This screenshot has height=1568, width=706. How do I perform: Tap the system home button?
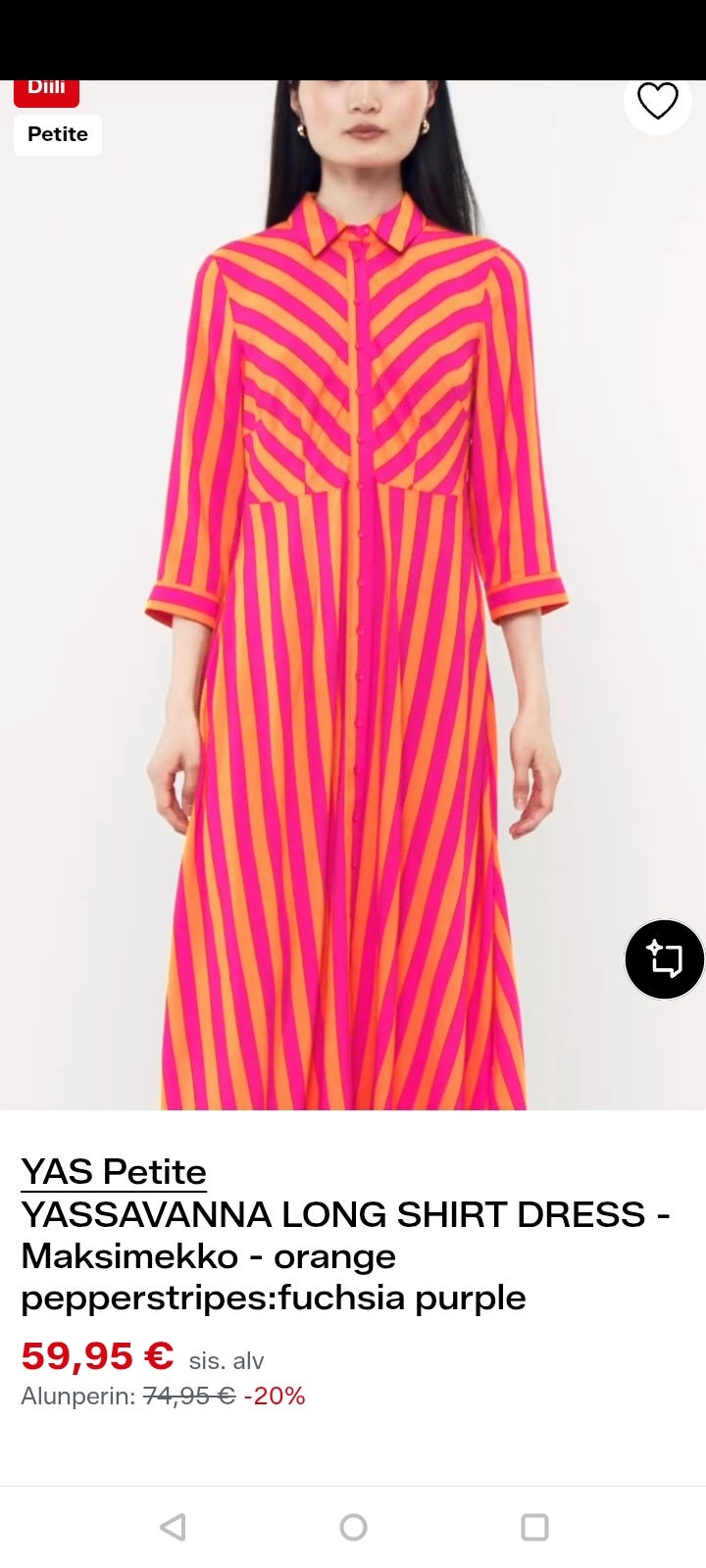(353, 1527)
